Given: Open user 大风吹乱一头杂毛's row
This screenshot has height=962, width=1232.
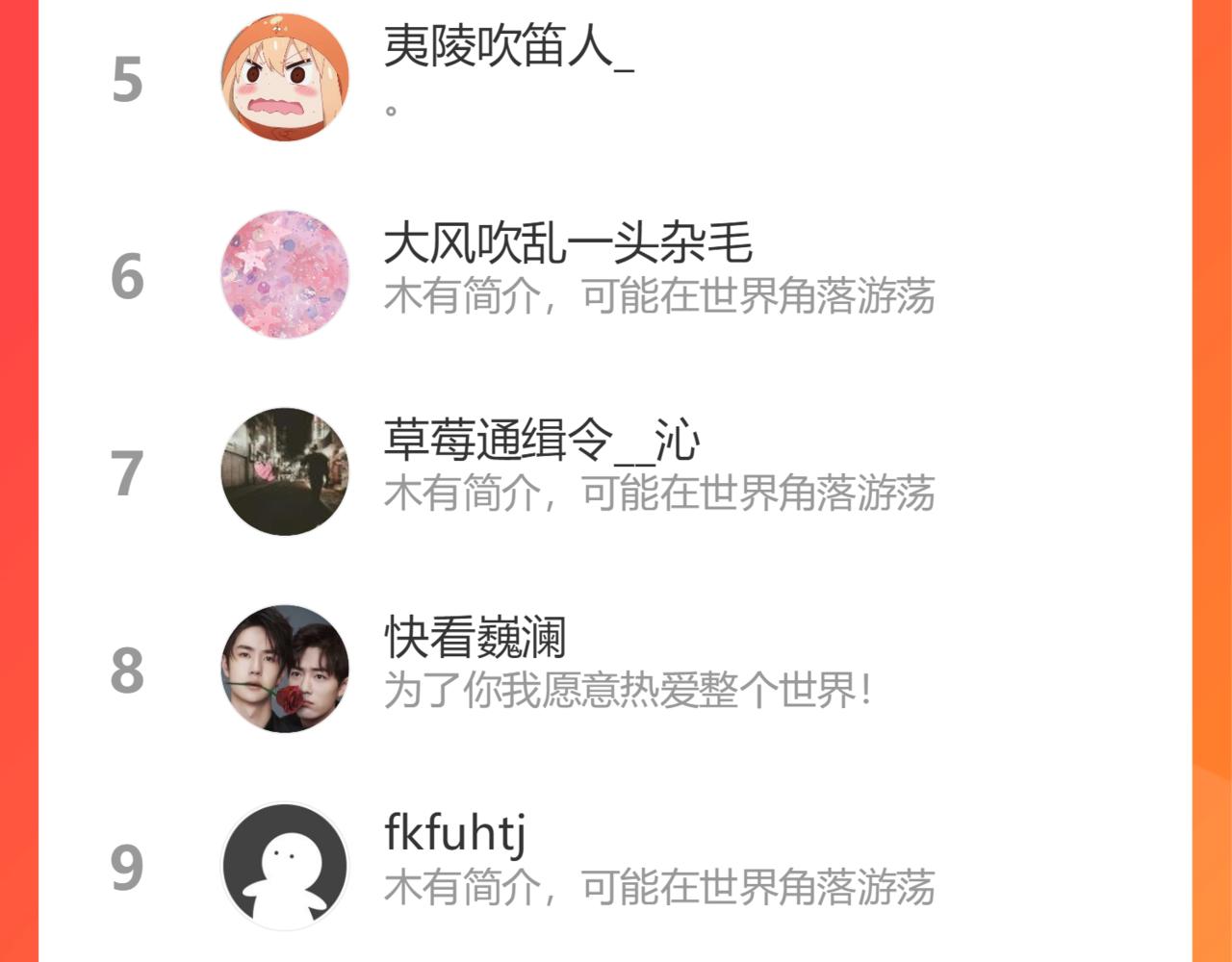Looking at the screenshot, I should tap(614, 275).
